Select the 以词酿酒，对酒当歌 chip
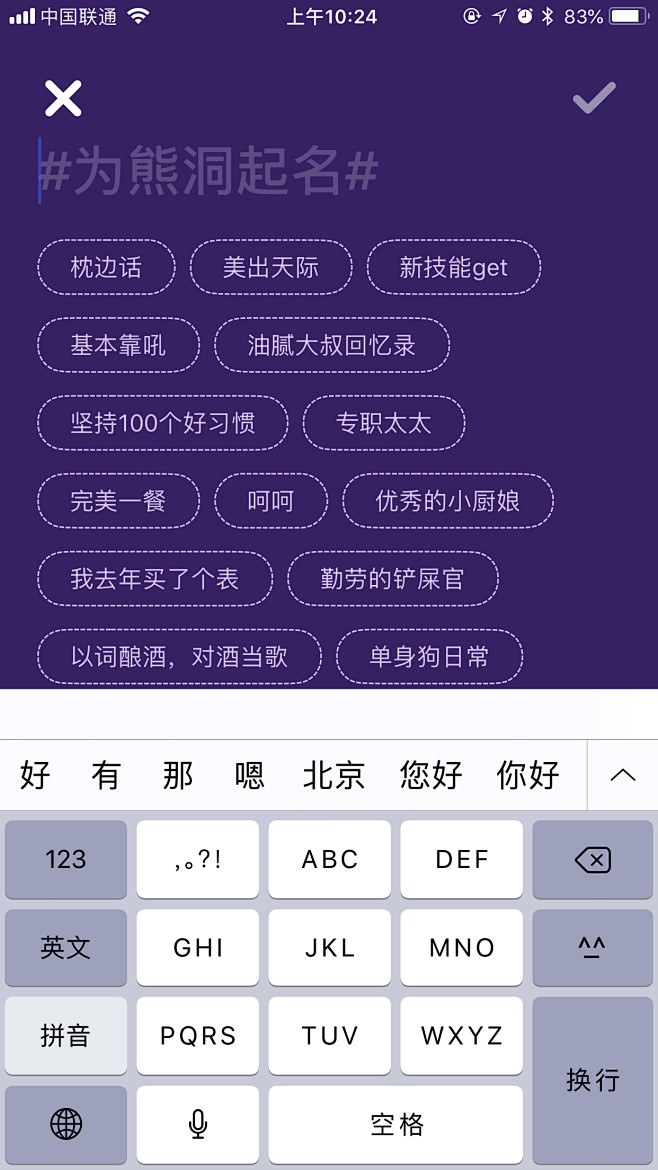The height and width of the screenshot is (1170, 658). point(180,657)
